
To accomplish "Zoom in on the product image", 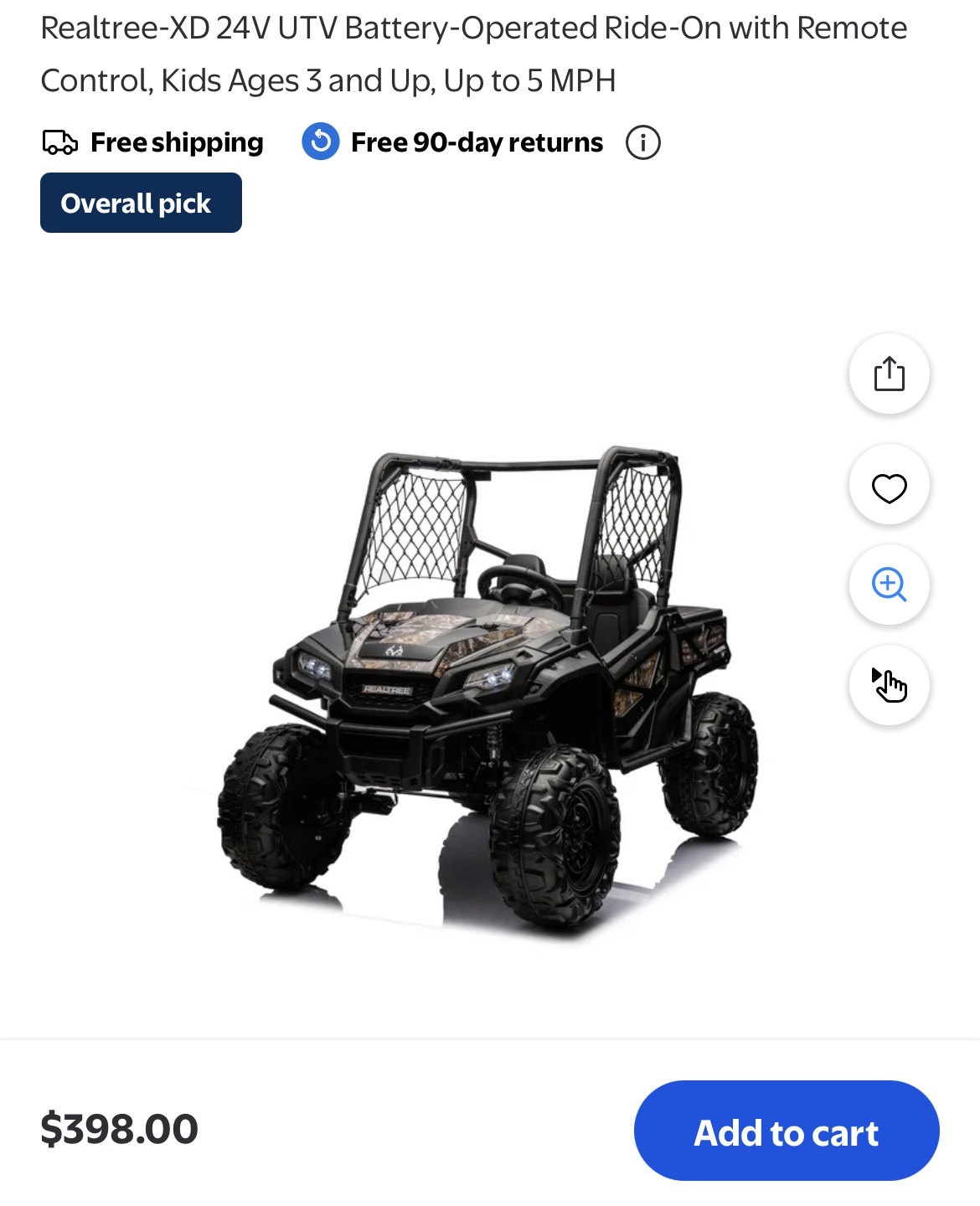I will point(889,585).
